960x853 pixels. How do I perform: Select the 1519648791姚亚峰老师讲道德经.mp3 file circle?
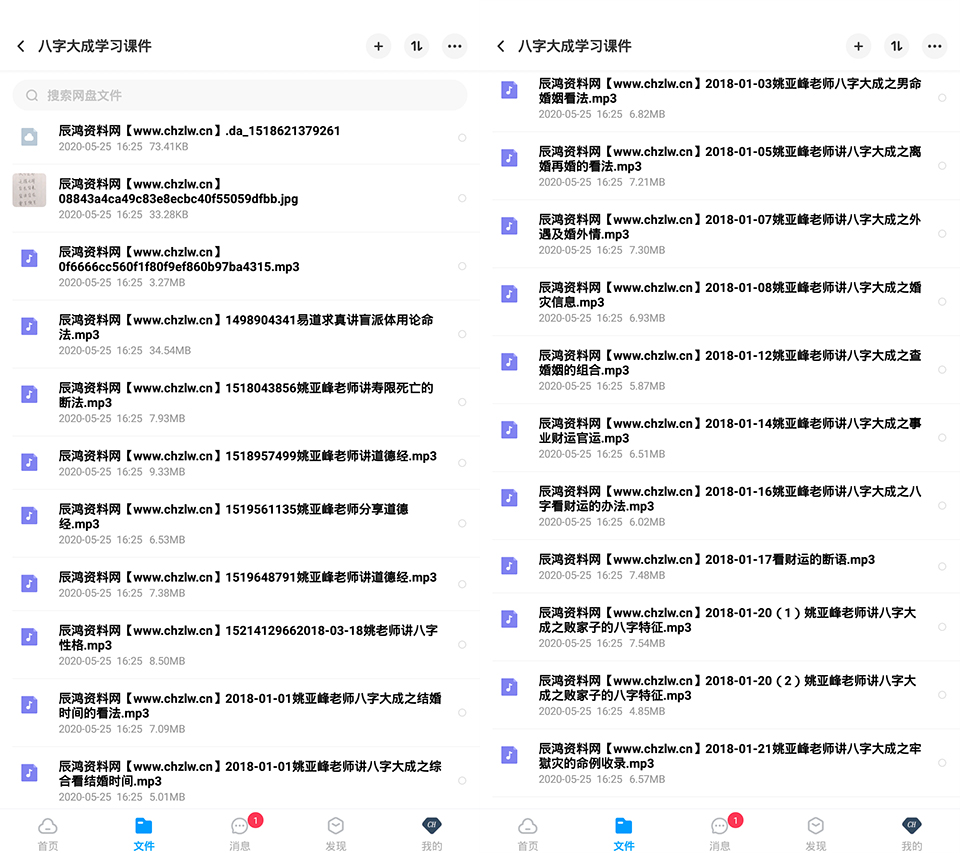pos(462,584)
